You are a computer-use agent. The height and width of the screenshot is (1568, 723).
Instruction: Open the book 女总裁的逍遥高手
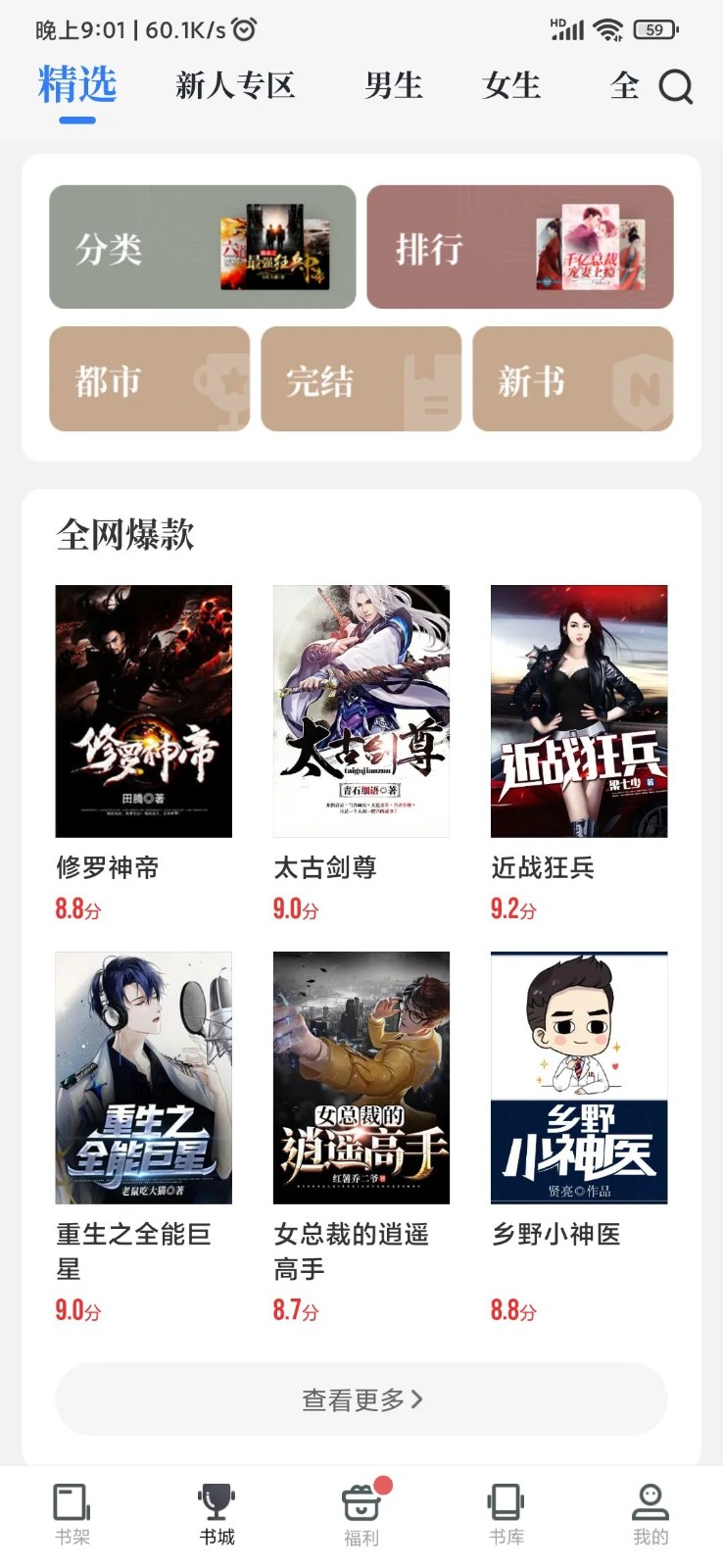coord(361,1078)
